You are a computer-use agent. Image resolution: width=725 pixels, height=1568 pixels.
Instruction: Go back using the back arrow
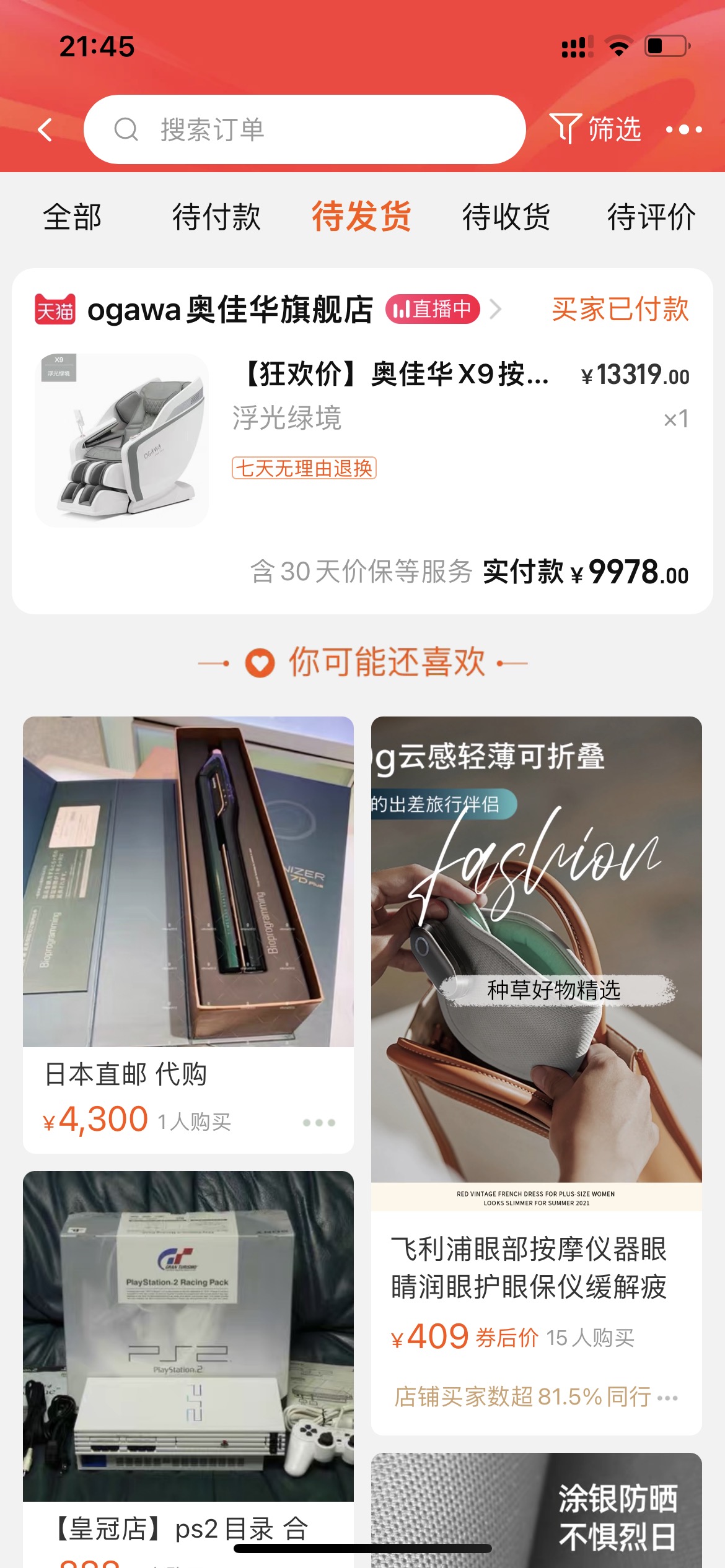[45, 129]
